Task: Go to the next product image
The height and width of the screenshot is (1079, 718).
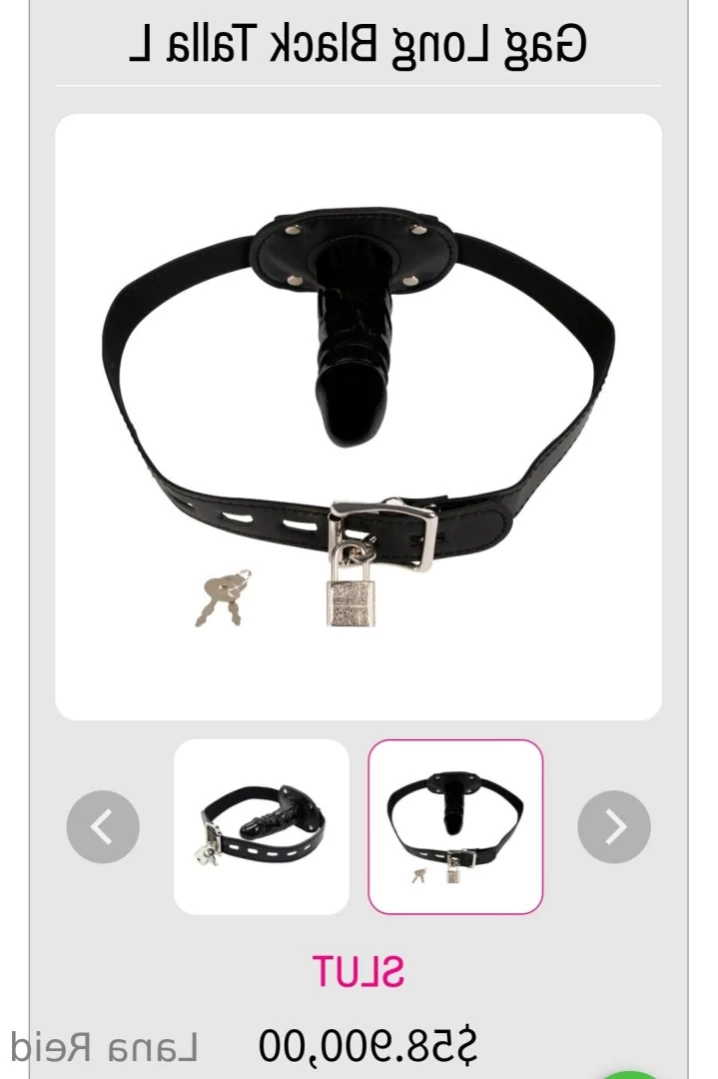Action: 614,827
